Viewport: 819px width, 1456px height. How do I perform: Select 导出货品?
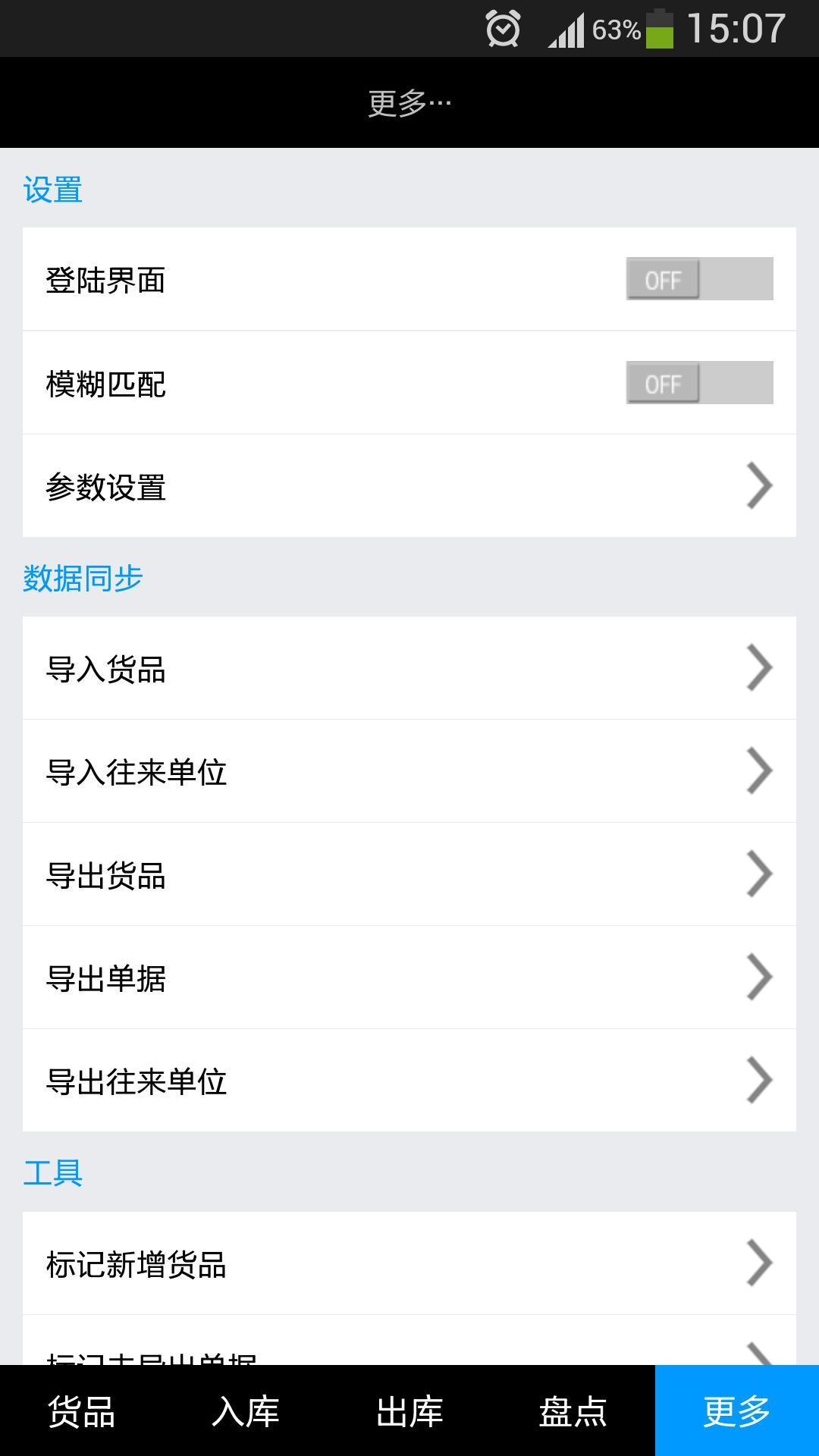coord(409,874)
